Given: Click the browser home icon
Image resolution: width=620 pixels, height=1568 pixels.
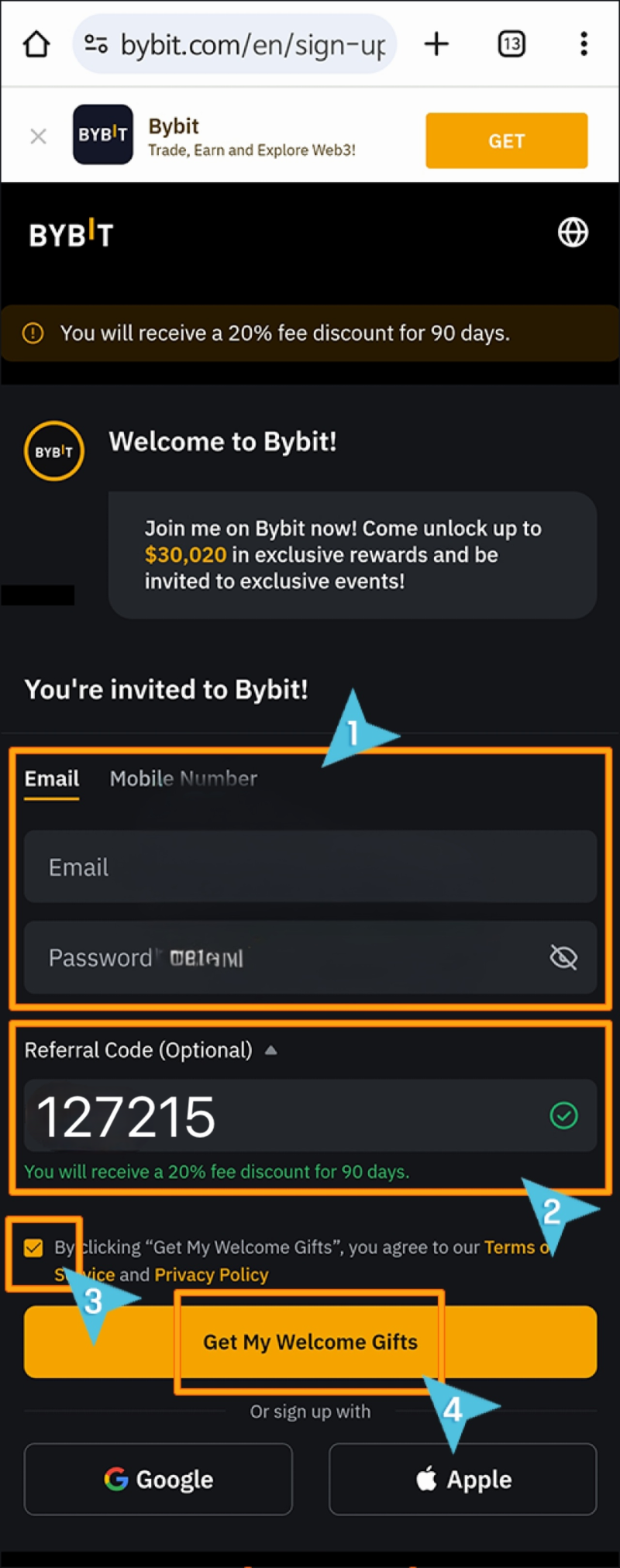Looking at the screenshot, I should pos(36,43).
